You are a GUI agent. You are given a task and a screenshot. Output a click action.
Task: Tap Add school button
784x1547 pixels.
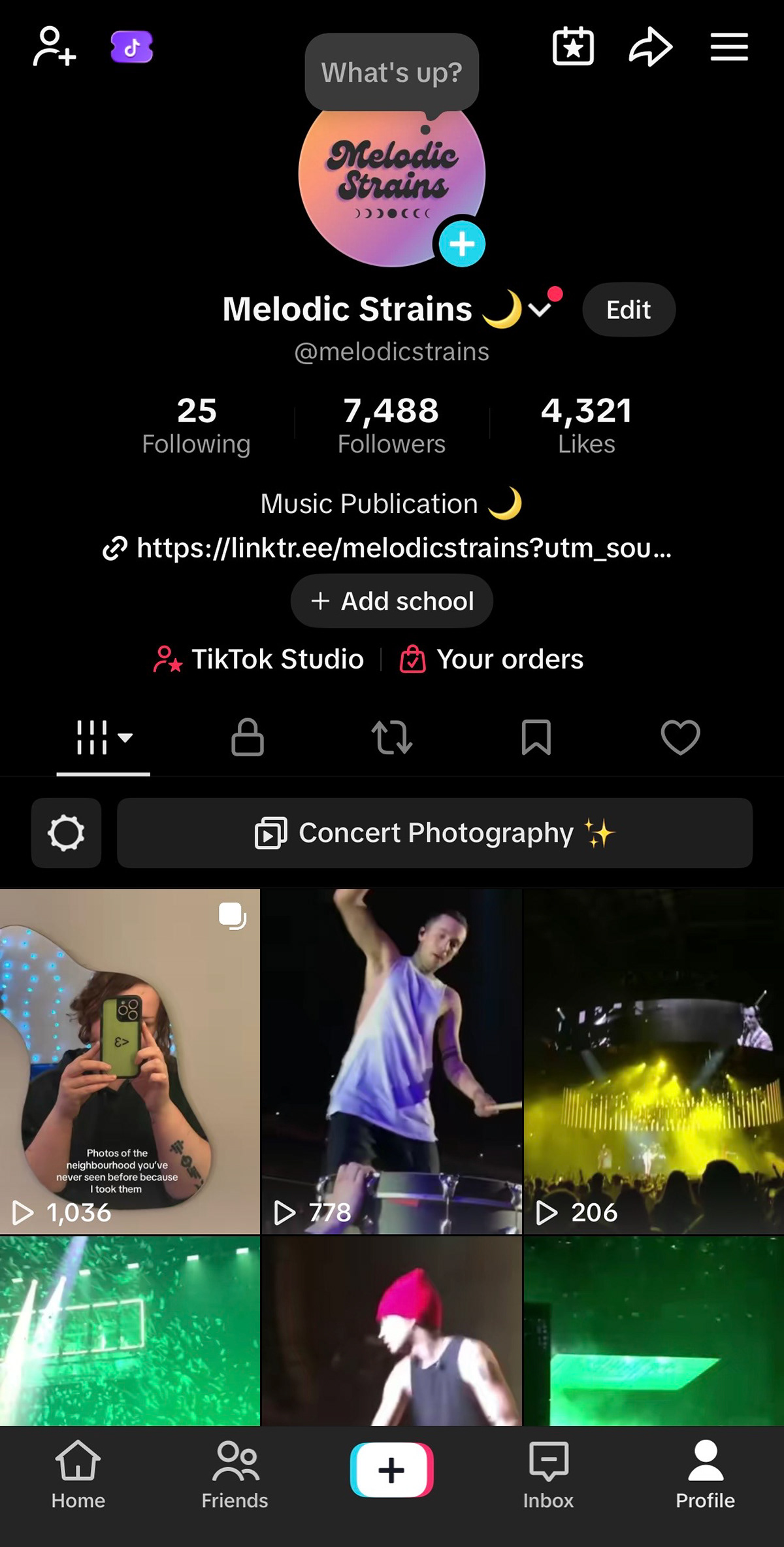(392, 601)
